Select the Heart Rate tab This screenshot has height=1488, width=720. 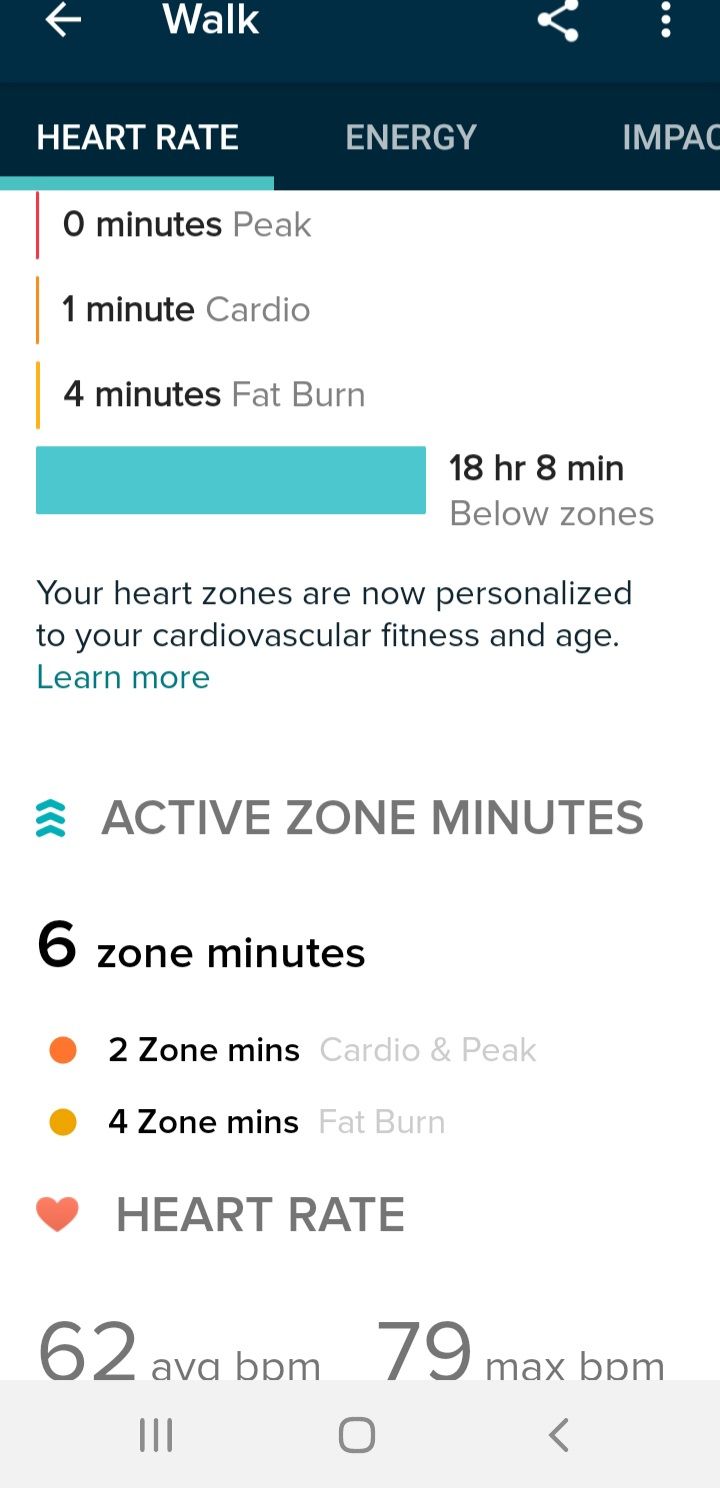[x=138, y=137]
